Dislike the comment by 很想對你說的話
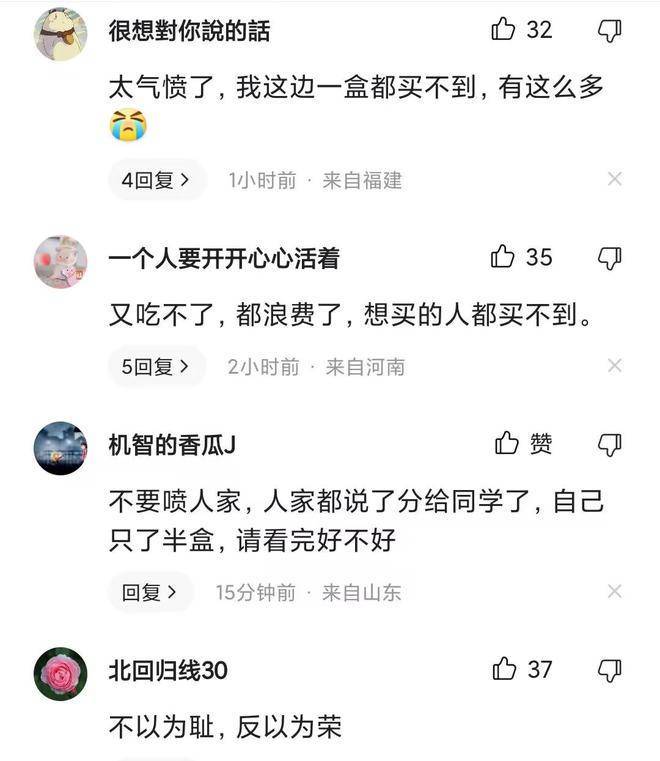Image resolution: width=660 pixels, height=761 pixels. (609, 31)
